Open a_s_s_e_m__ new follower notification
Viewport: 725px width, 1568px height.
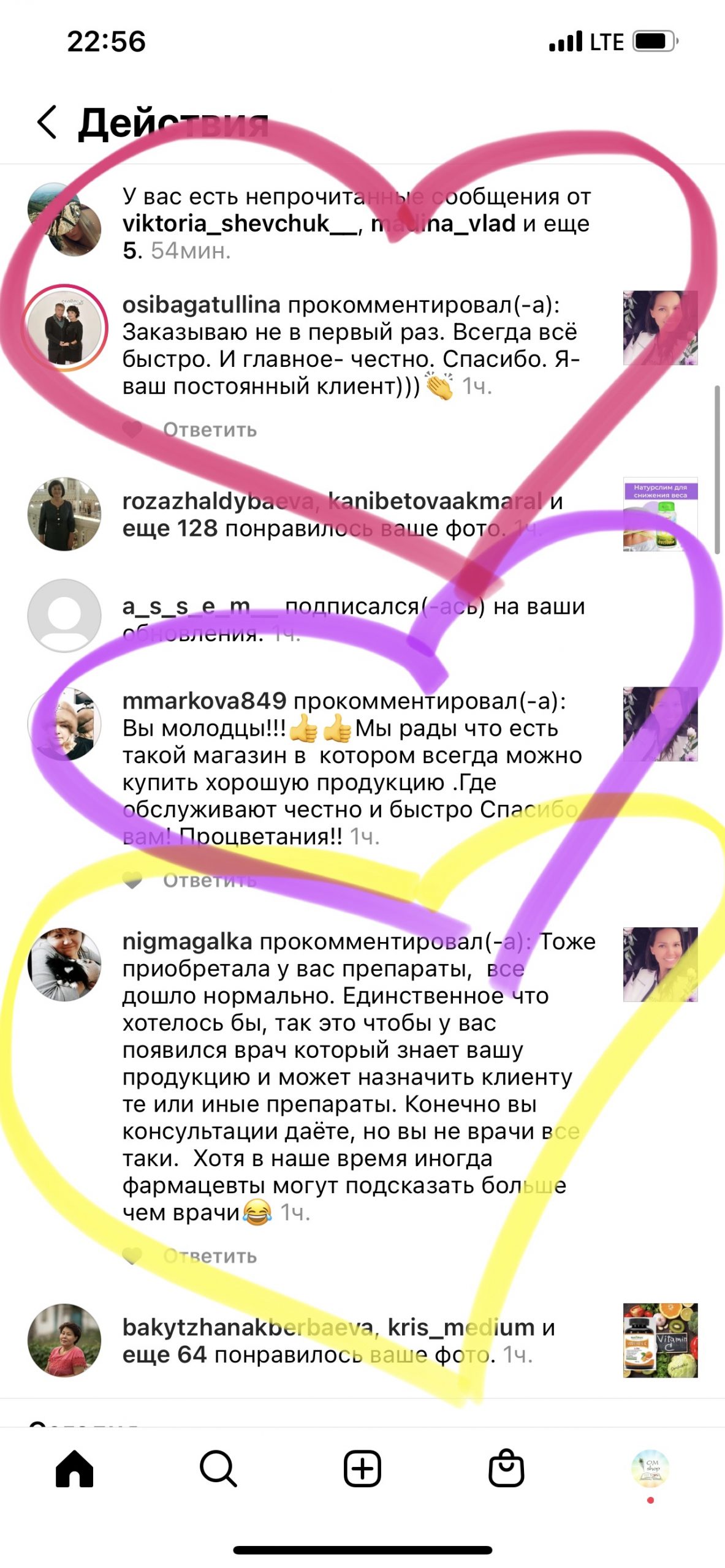(x=353, y=619)
